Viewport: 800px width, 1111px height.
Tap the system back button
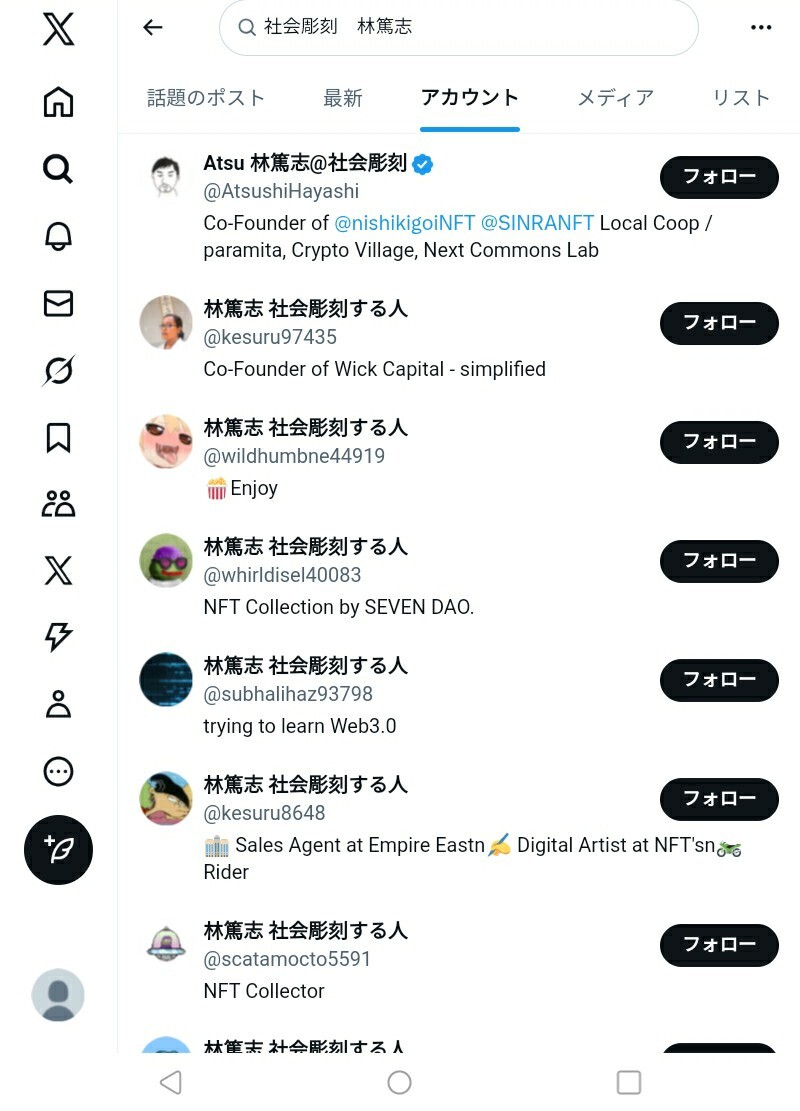coord(171,1082)
